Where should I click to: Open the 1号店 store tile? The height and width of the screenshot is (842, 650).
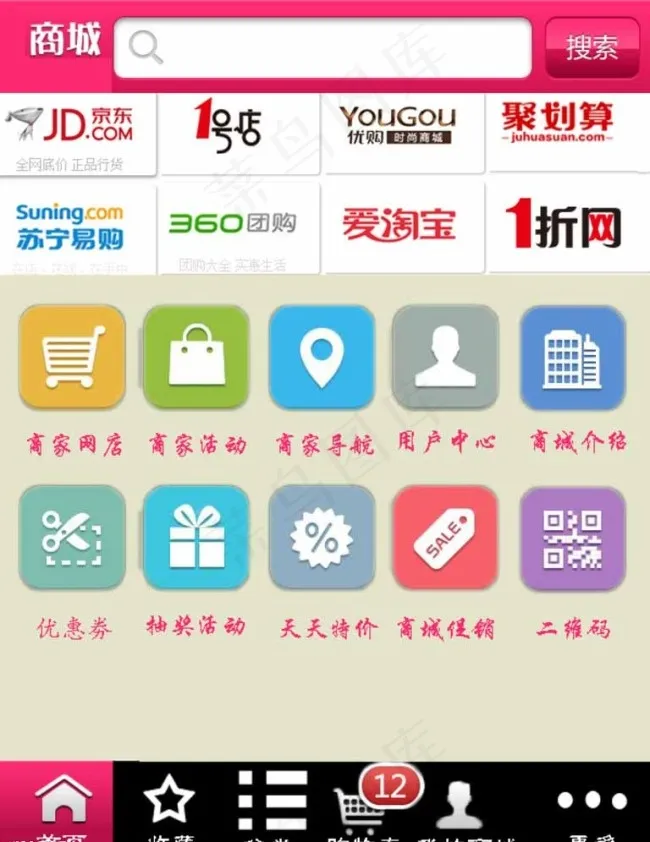point(240,134)
